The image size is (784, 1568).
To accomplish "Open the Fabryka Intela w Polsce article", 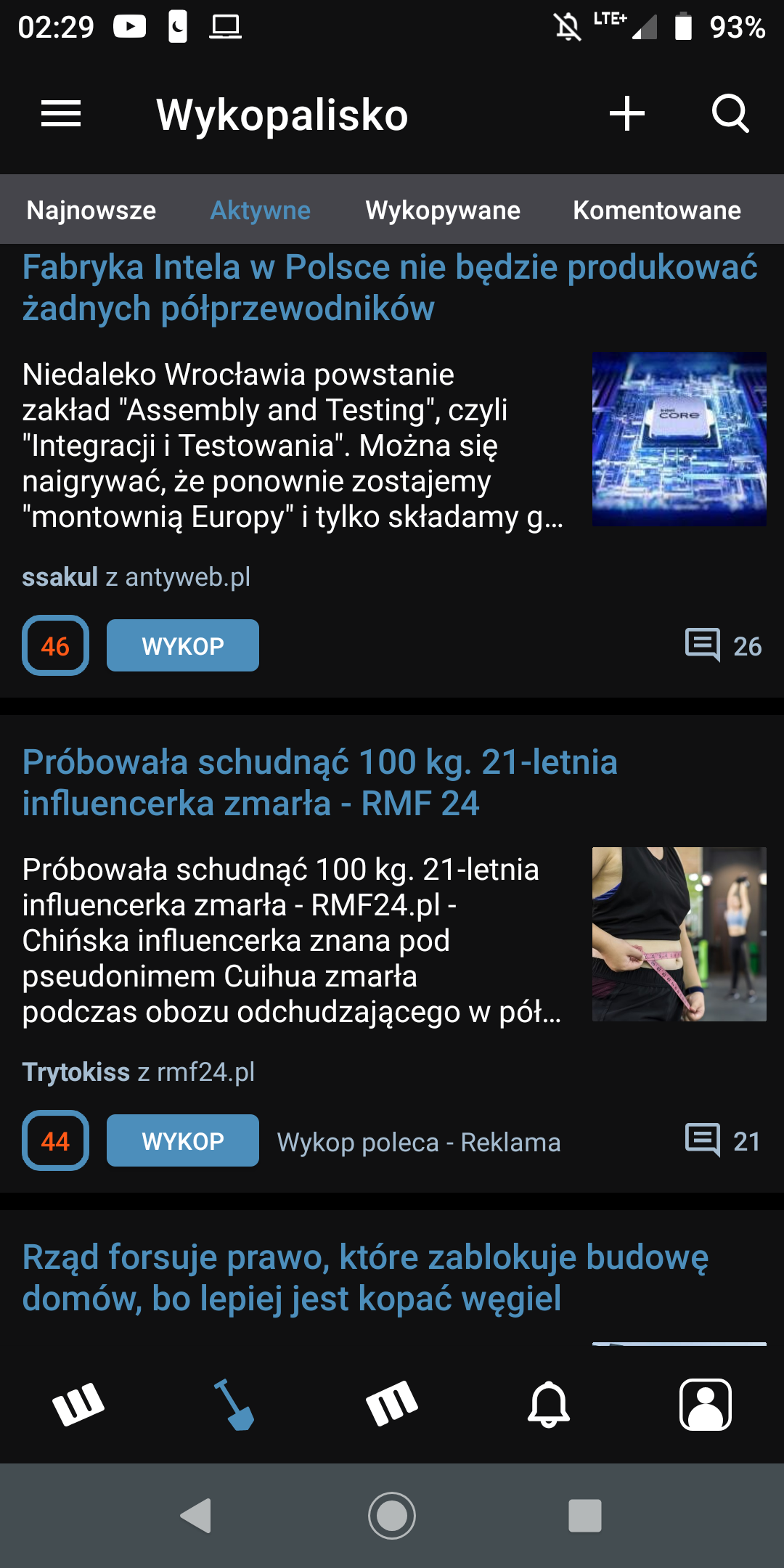I will tap(389, 287).
